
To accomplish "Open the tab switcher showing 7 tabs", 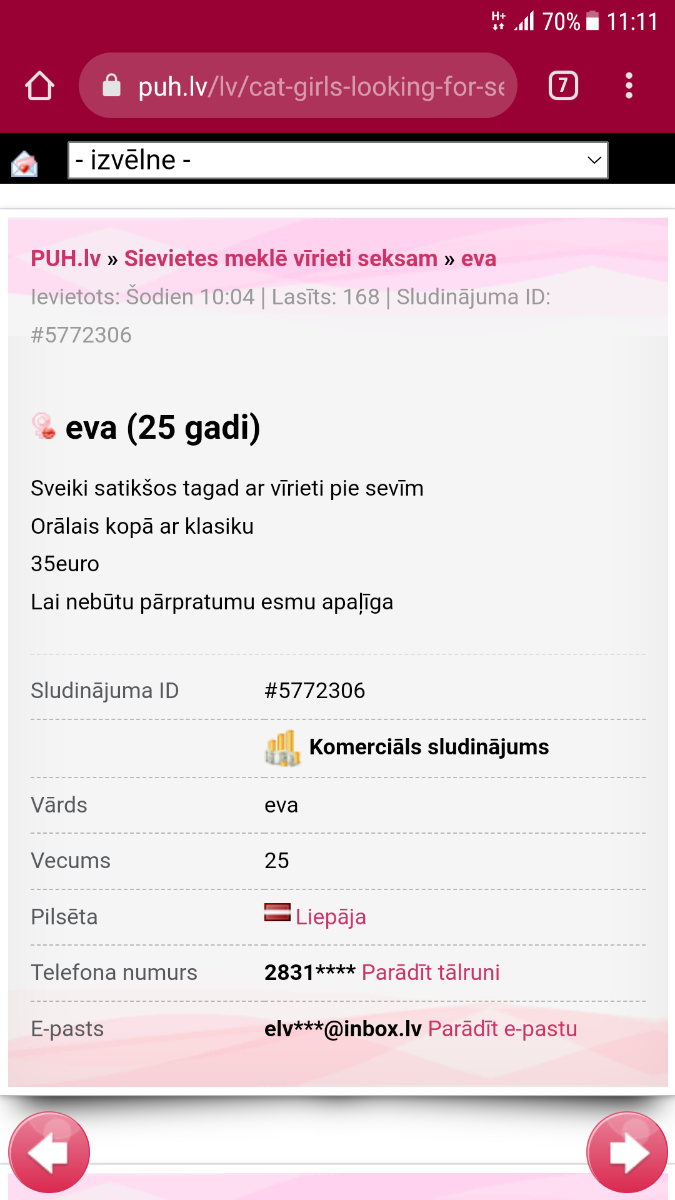I will (x=563, y=86).
